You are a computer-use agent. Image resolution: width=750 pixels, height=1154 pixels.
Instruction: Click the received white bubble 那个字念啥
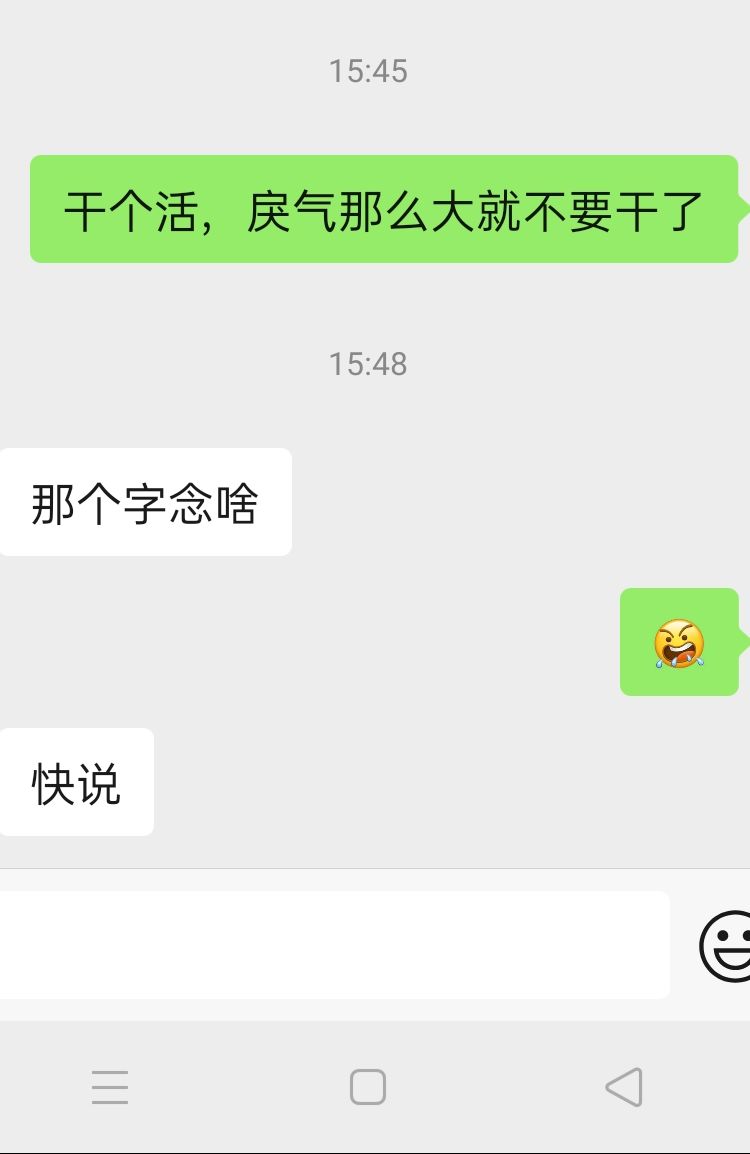[x=146, y=501]
